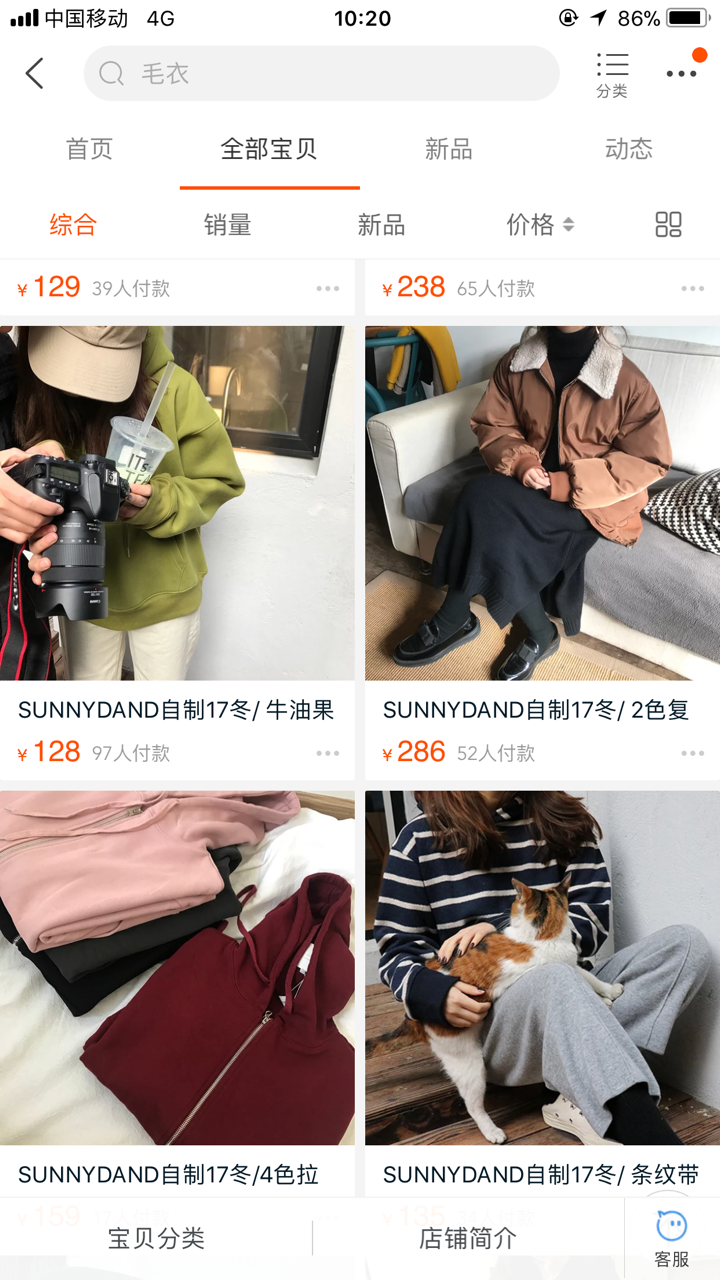The height and width of the screenshot is (1280, 720).
Task: Contact 客服 customer service
Action: [x=672, y=1239]
